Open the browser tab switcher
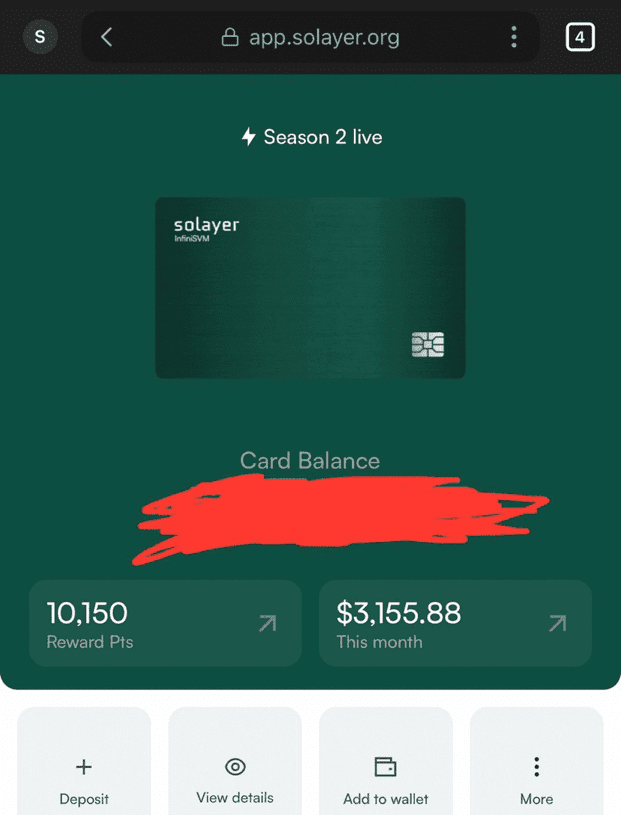 580,38
